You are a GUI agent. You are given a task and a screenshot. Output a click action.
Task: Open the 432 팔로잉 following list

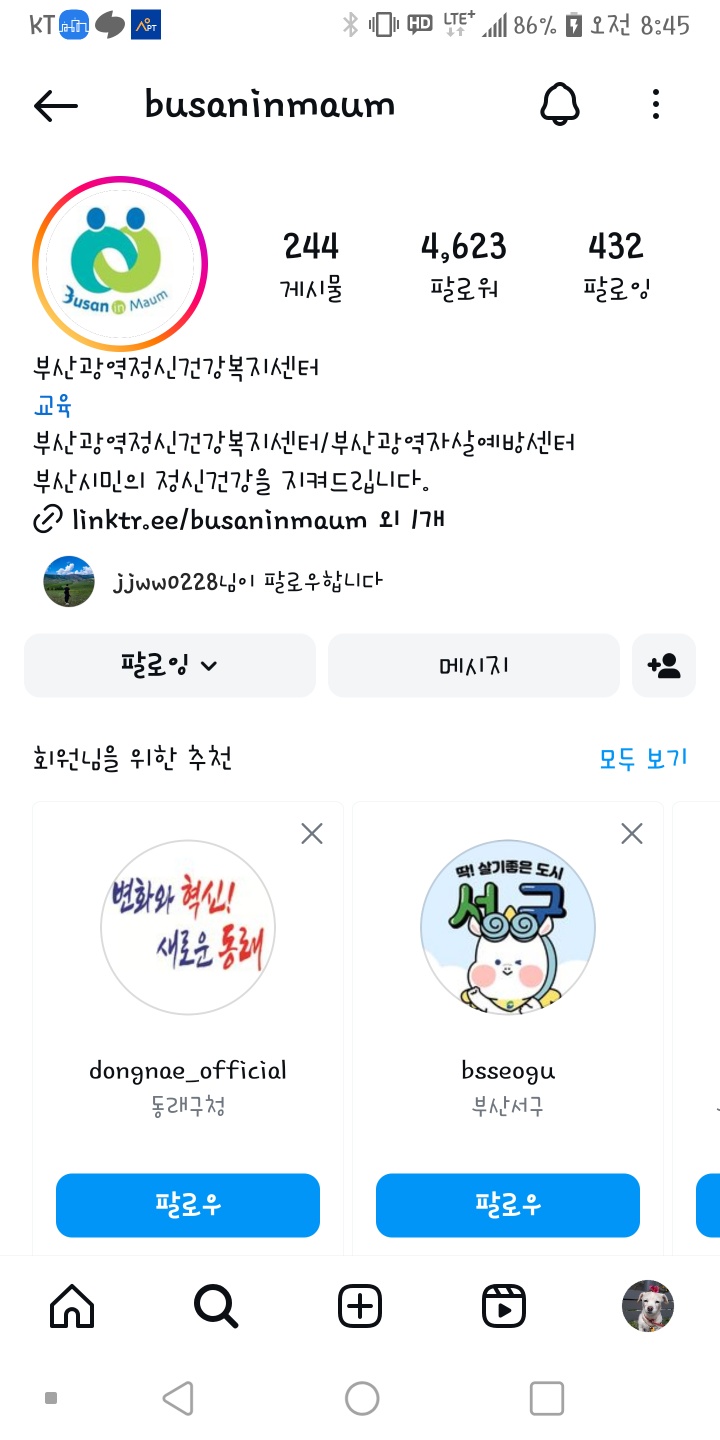point(616,265)
